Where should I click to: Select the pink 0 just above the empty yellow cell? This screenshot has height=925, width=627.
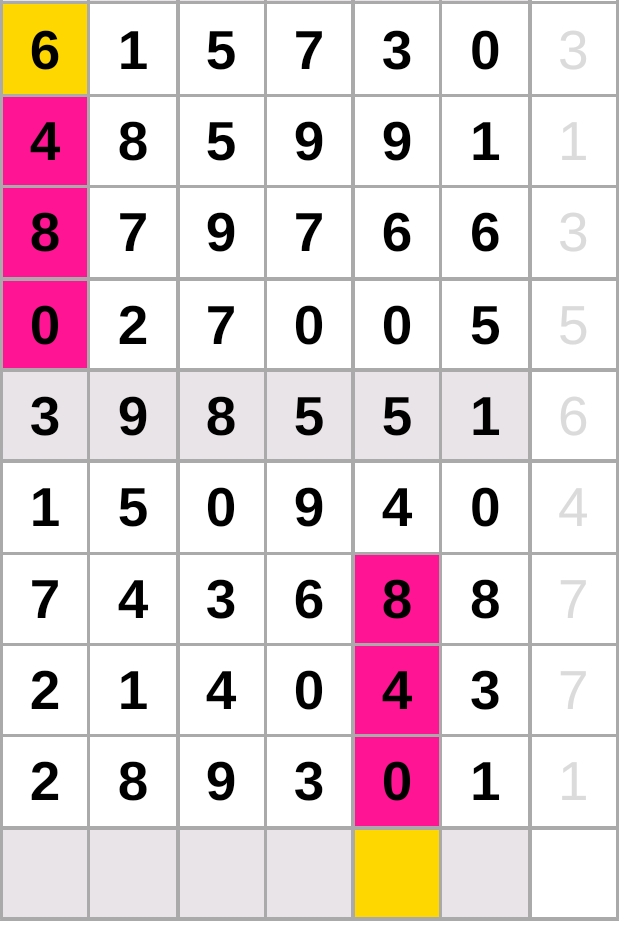click(x=397, y=782)
